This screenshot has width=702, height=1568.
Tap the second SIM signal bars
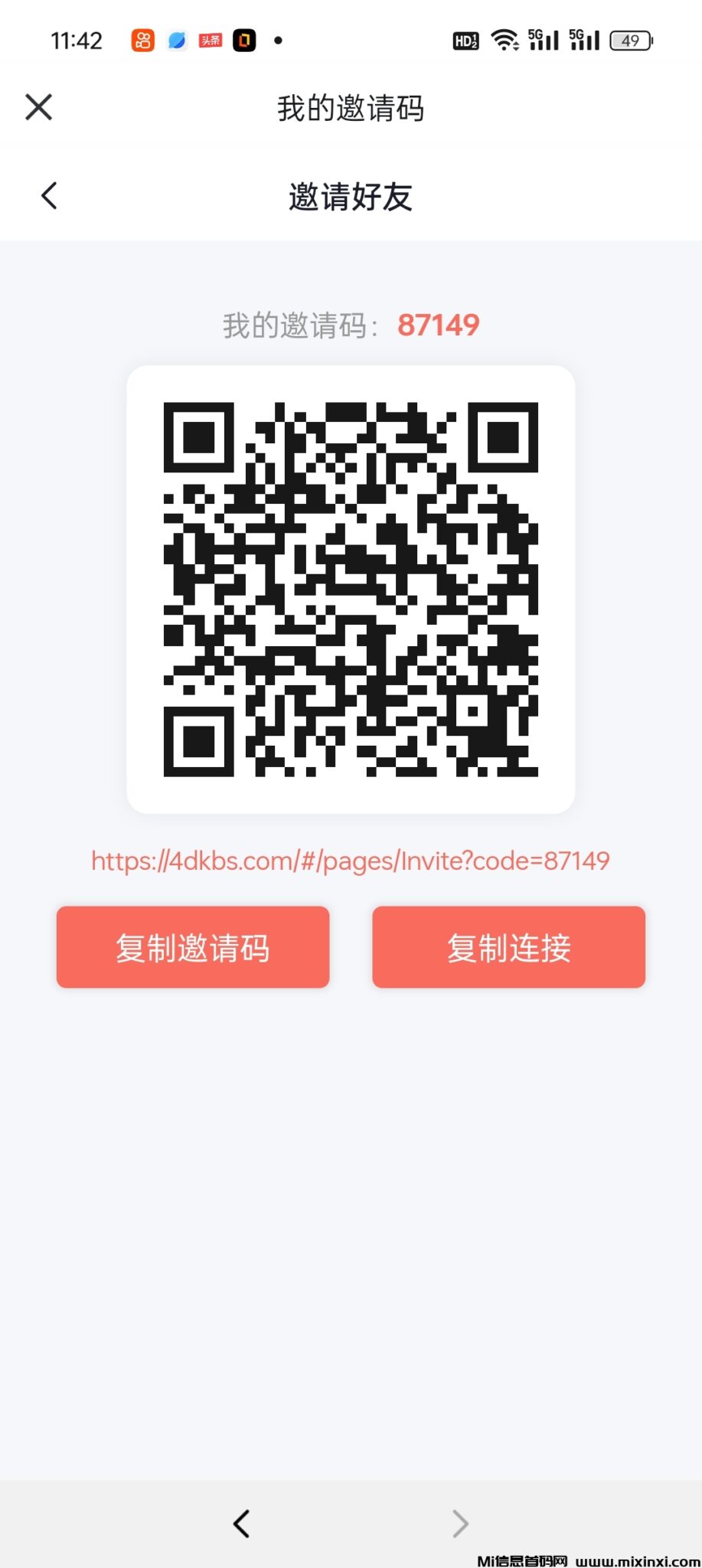[583, 40]
